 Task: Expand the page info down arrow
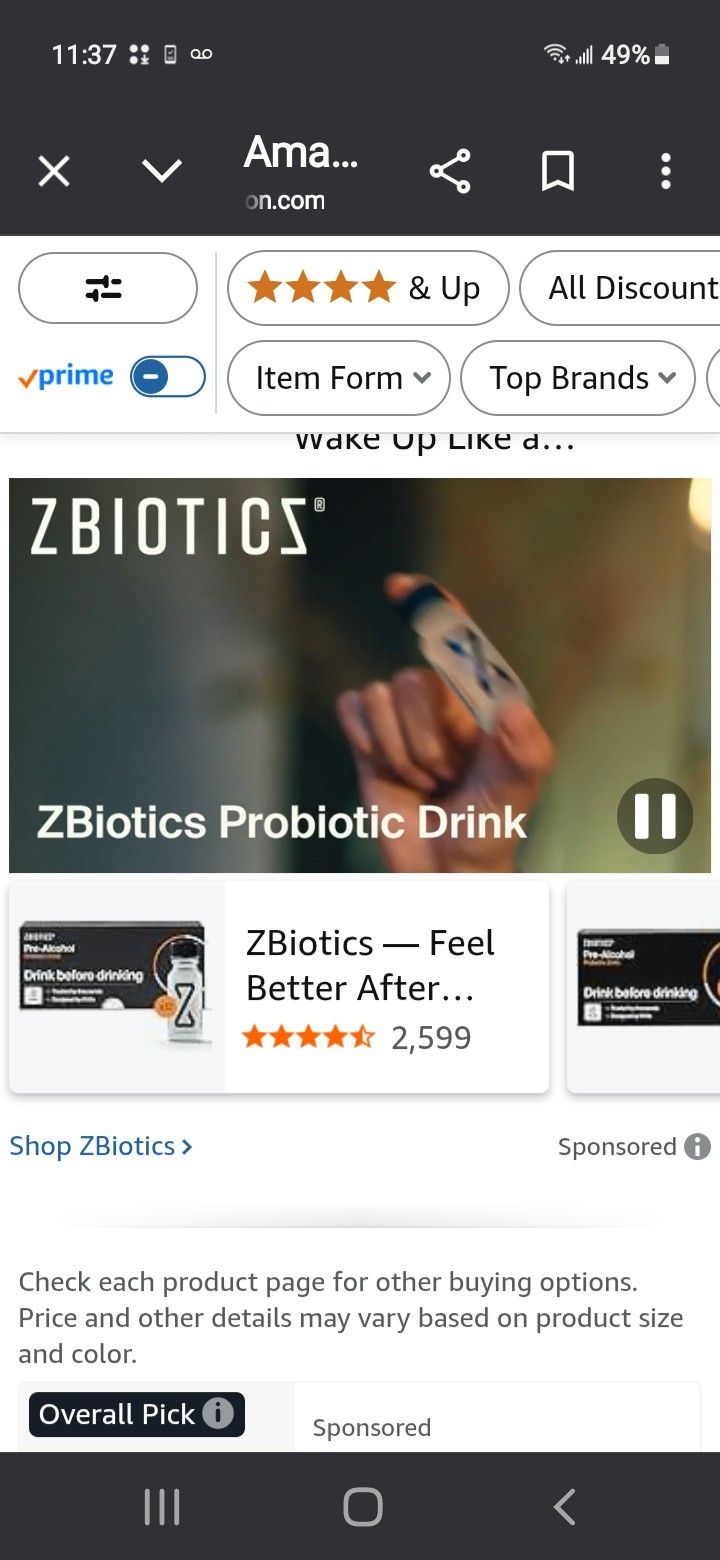(162, 172)
